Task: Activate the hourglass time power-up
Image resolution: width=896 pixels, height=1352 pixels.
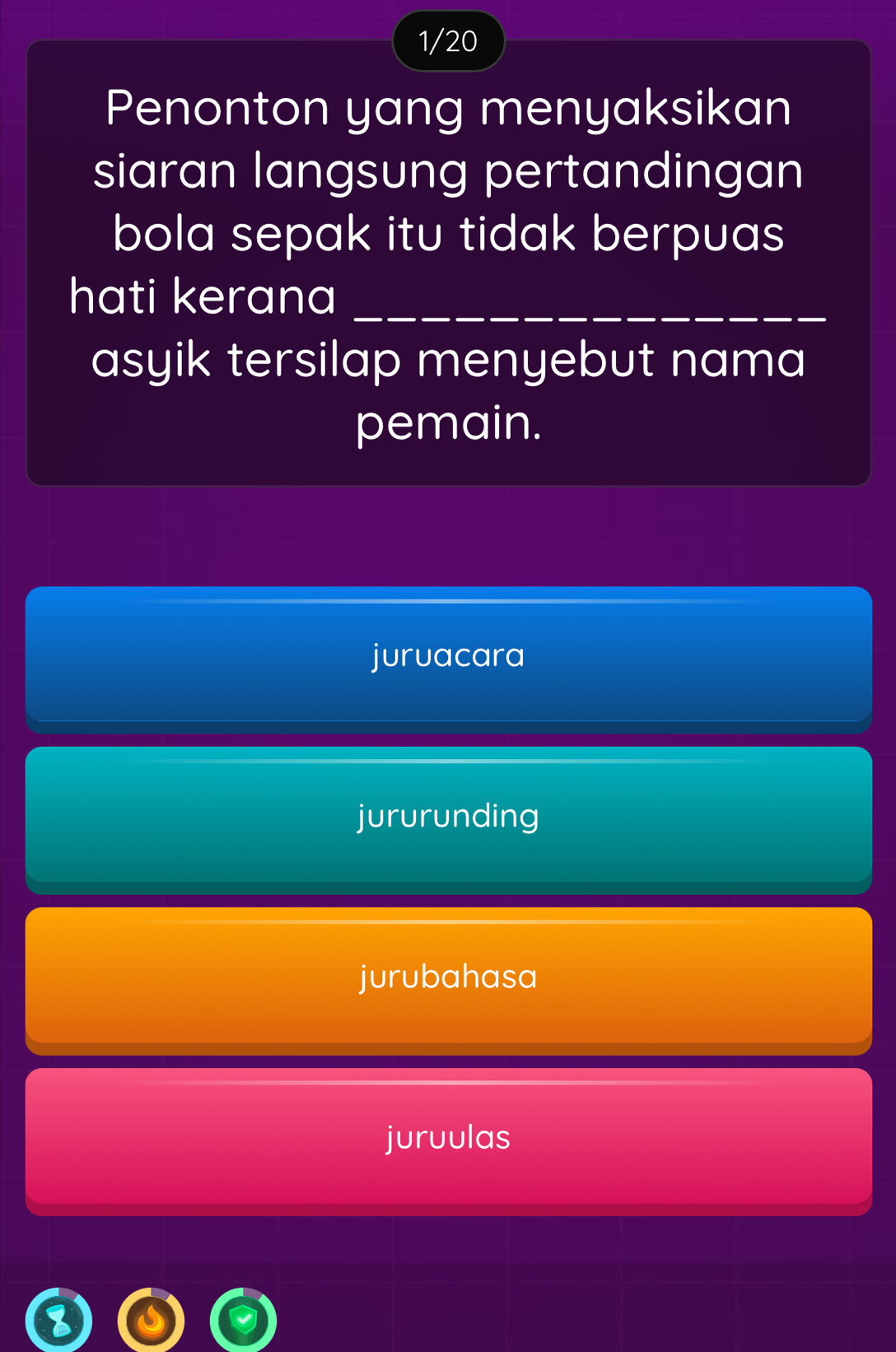Action: [x=58, y=1321]
